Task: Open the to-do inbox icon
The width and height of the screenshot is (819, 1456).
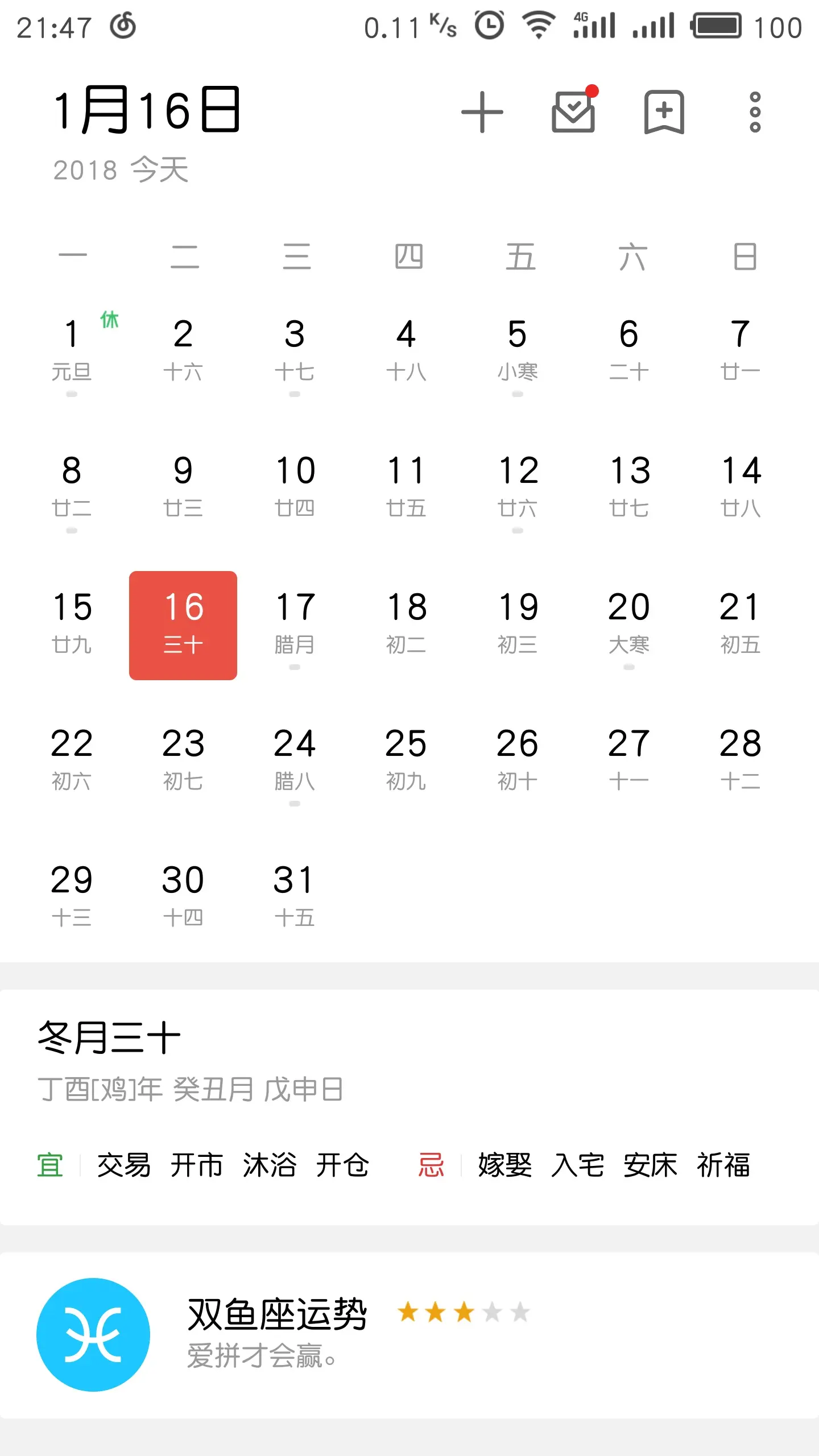Action: tap(574, 112)
